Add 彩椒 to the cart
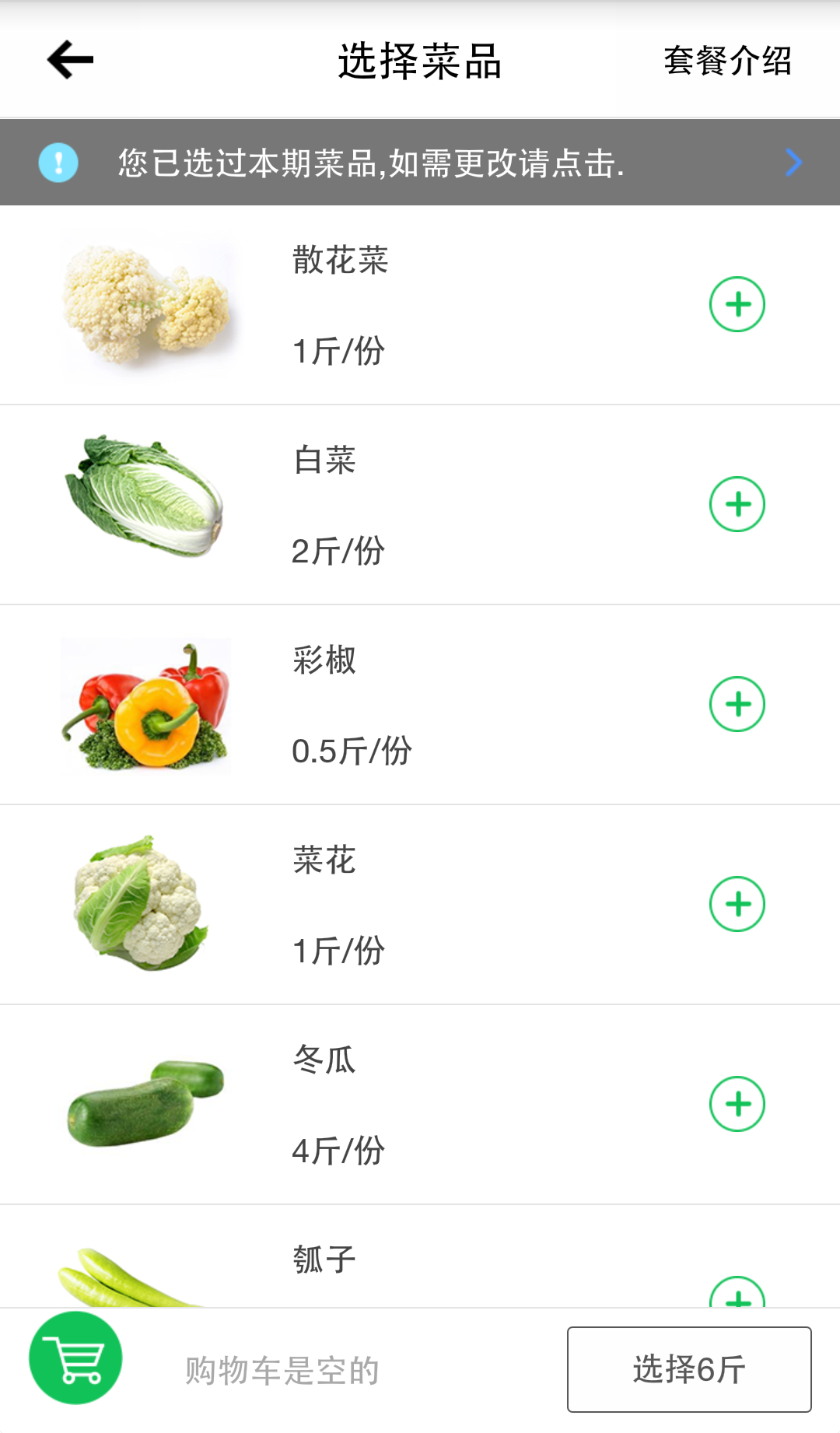The image size is (840, 1433). (x=737, y=704)
